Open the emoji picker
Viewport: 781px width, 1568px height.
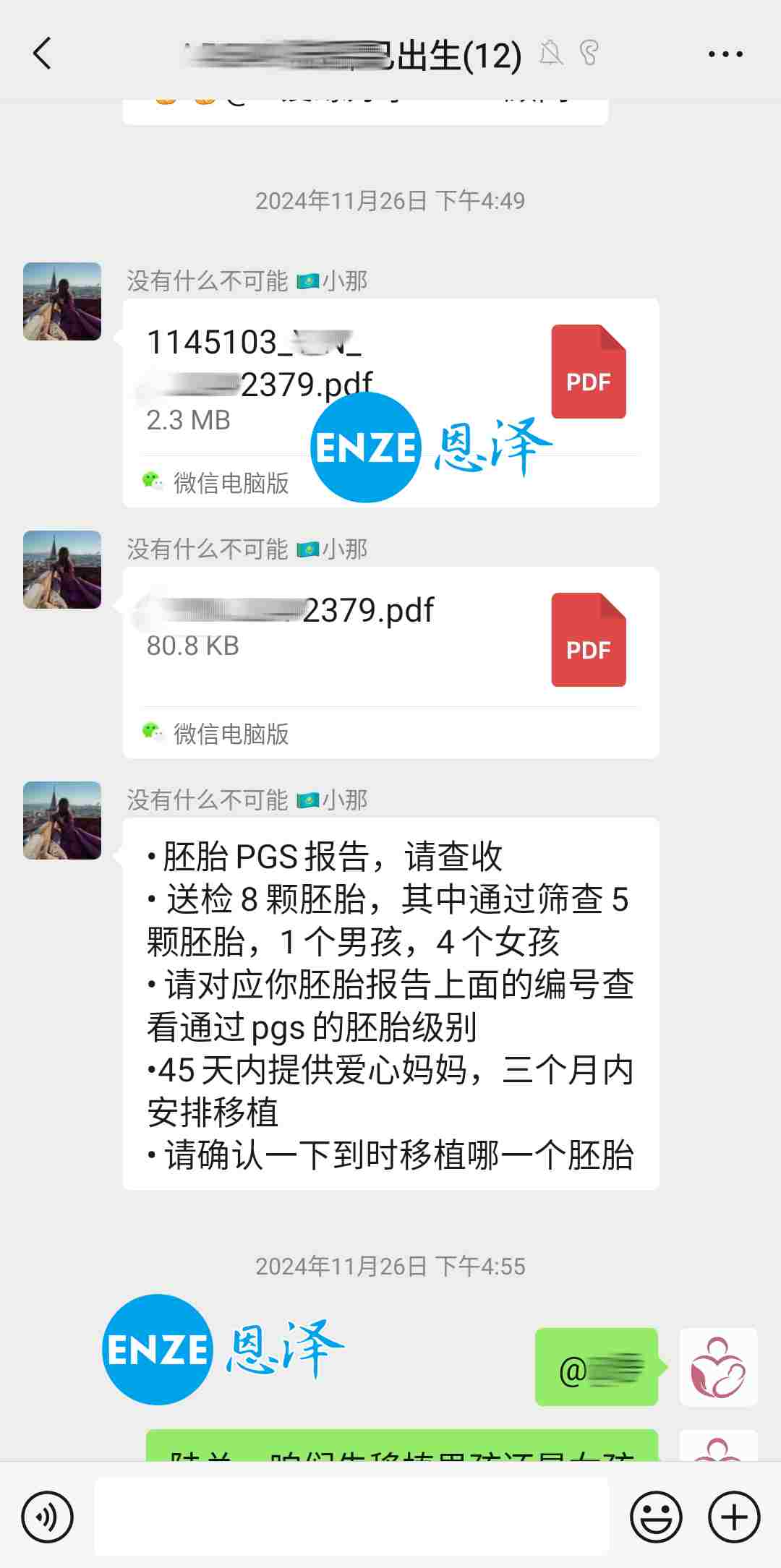point(654,1516)
